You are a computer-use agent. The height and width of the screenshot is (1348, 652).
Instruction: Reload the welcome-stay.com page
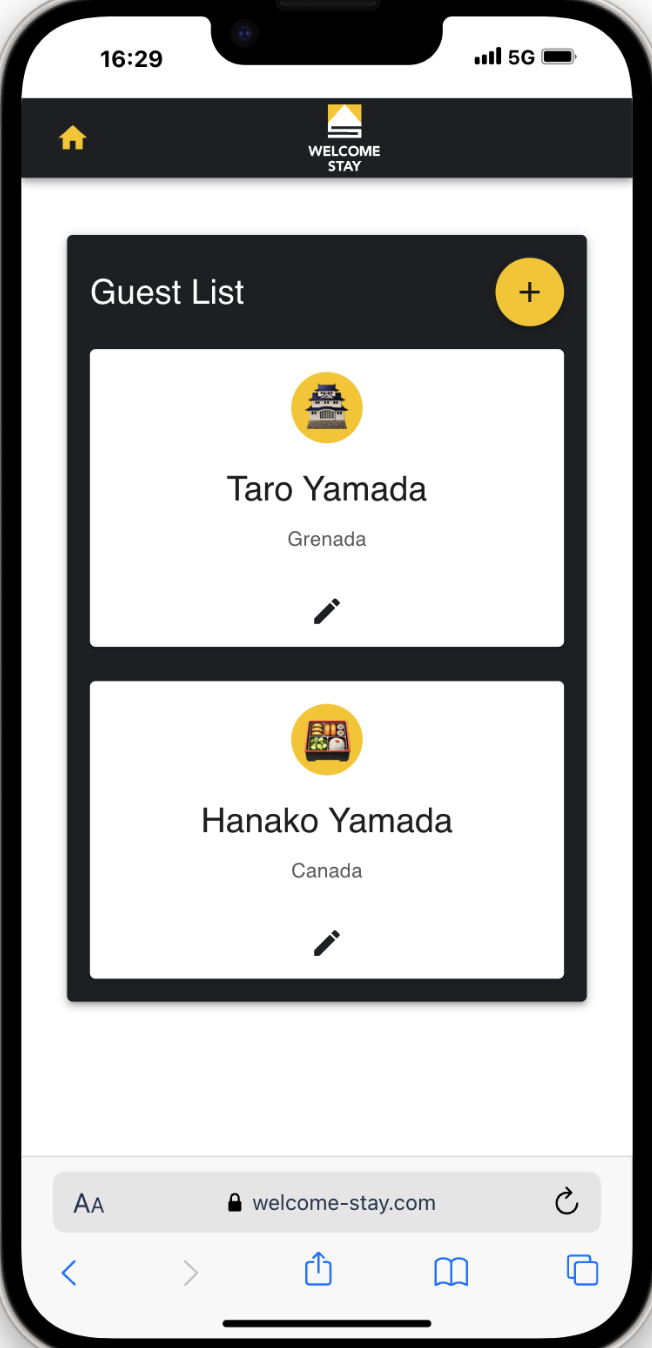pos(566,1202)
